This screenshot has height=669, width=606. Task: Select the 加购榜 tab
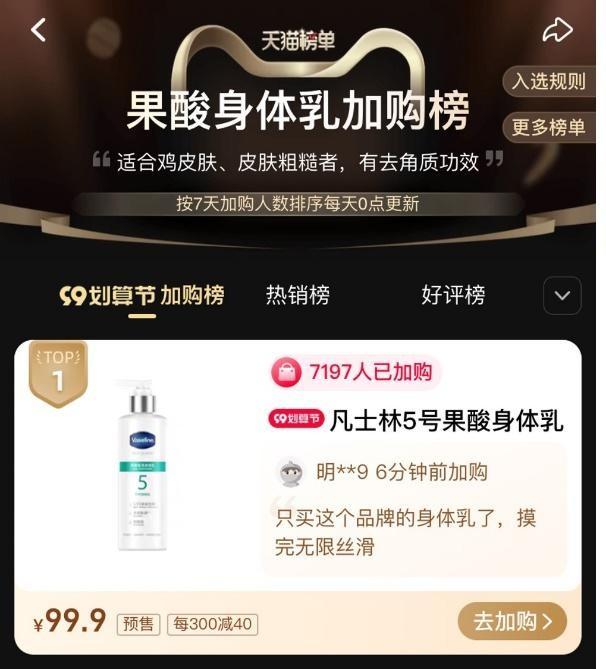point(142,295)
